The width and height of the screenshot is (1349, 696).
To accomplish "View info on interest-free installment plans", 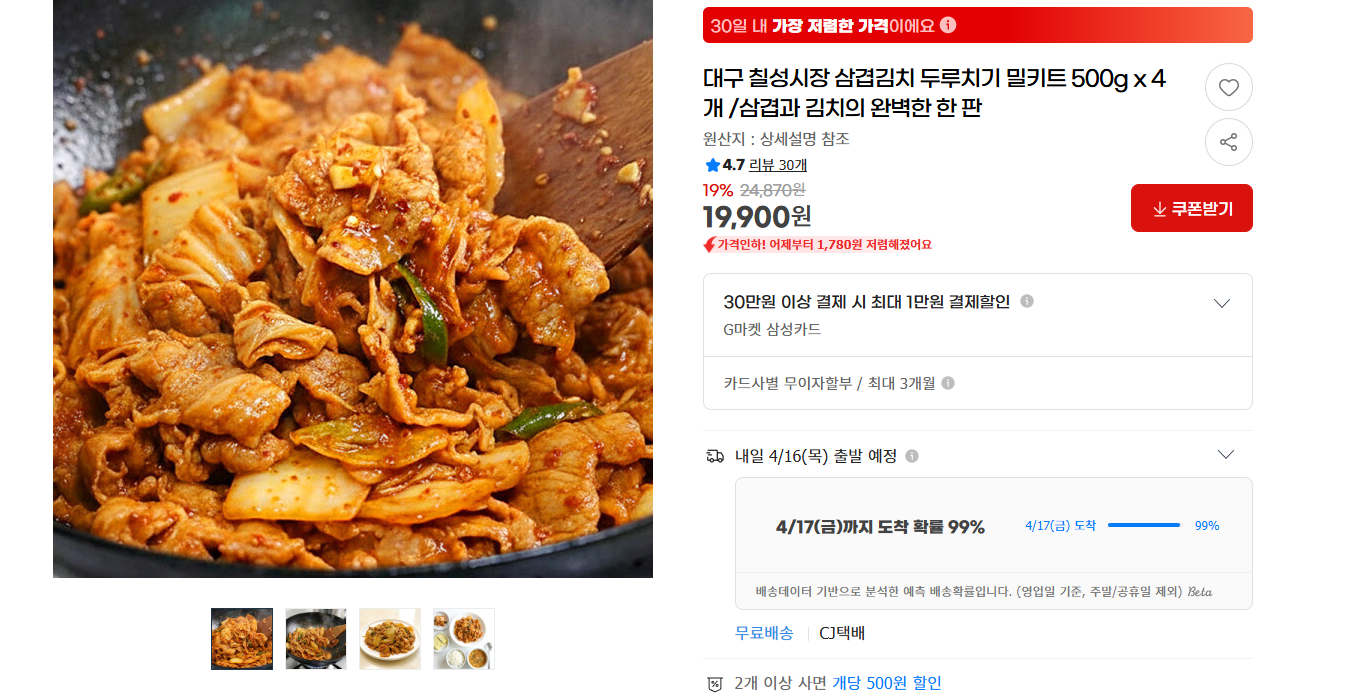I will (948, 383).
